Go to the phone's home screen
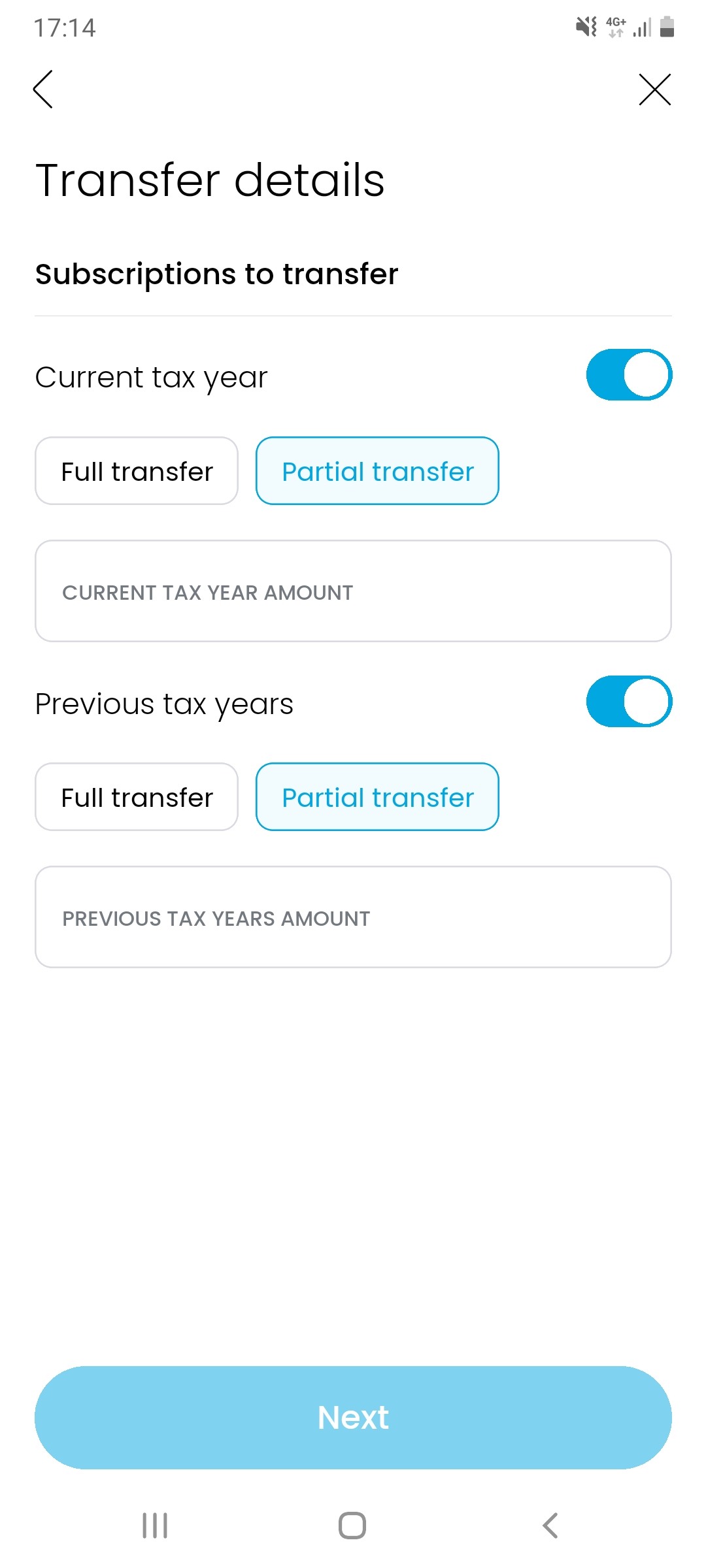706x1568 pixels. pos(352,1526)
